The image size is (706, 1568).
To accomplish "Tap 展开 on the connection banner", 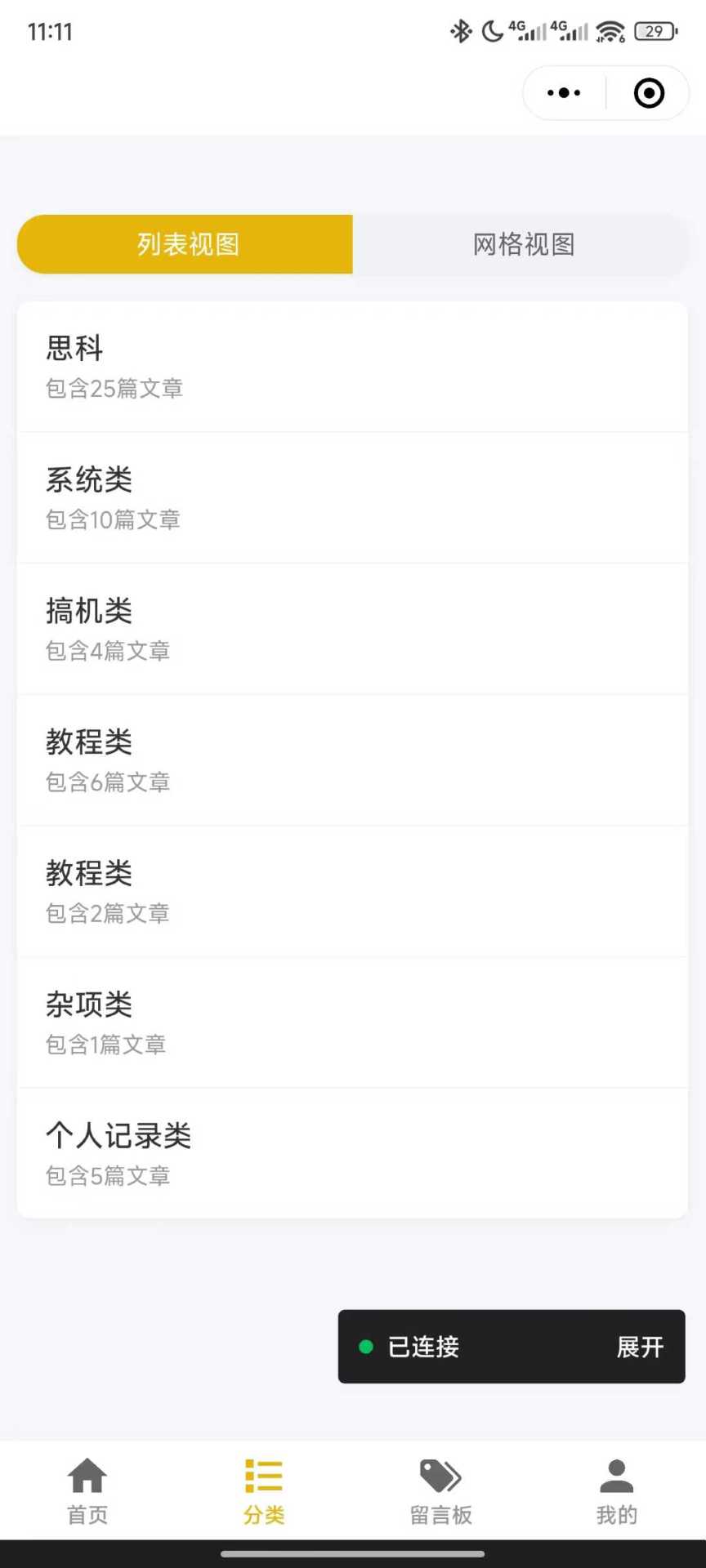I will point(640,1347).
